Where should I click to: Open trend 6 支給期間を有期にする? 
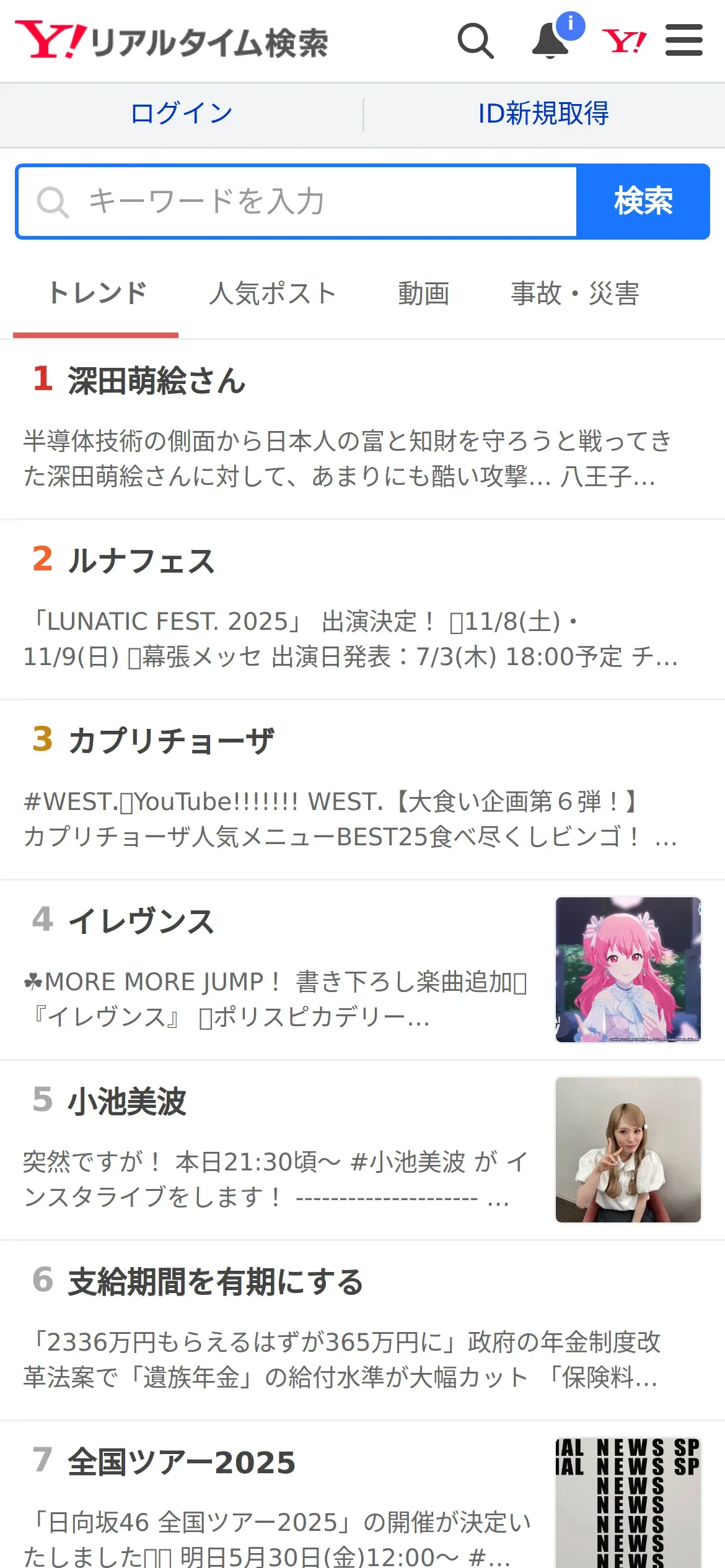(215, 1282)
